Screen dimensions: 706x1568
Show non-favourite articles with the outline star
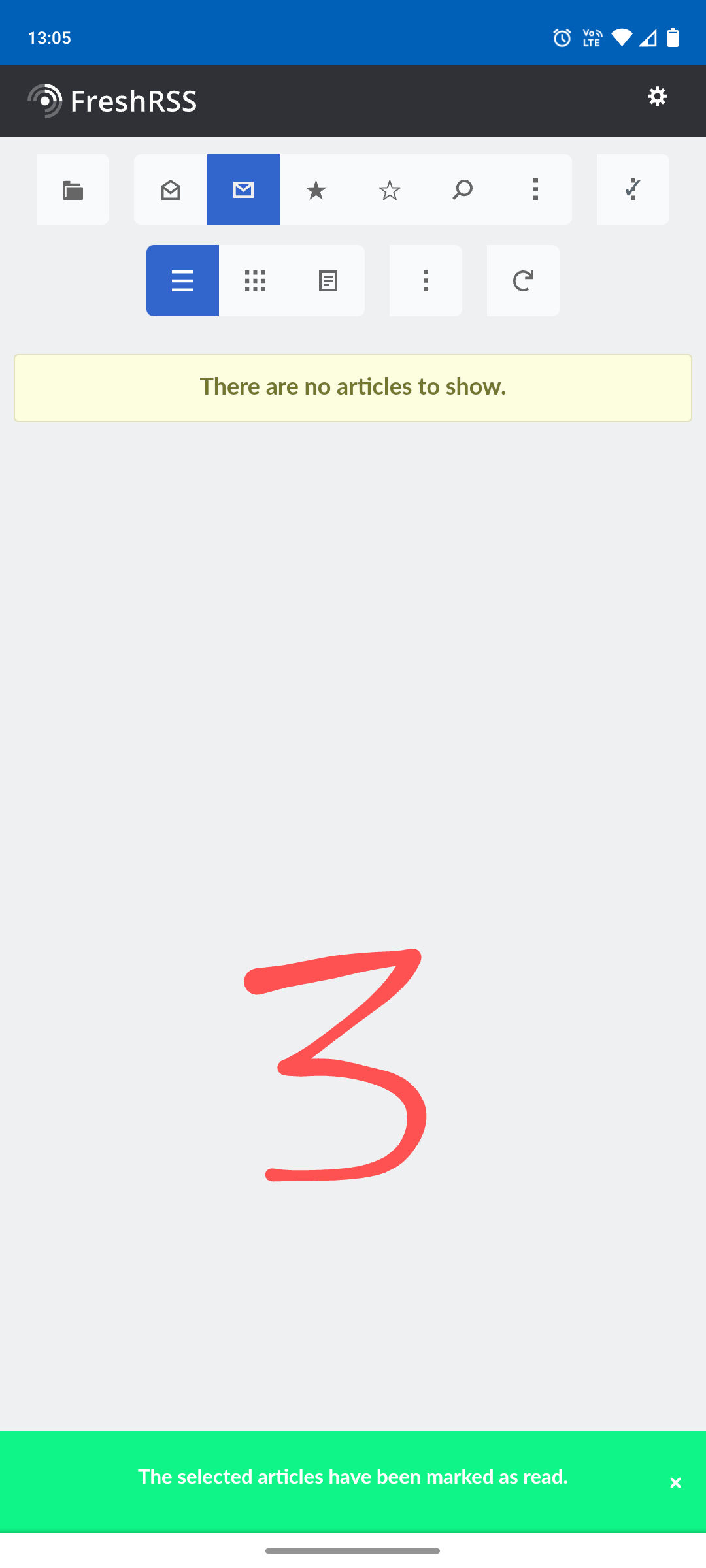390,189
